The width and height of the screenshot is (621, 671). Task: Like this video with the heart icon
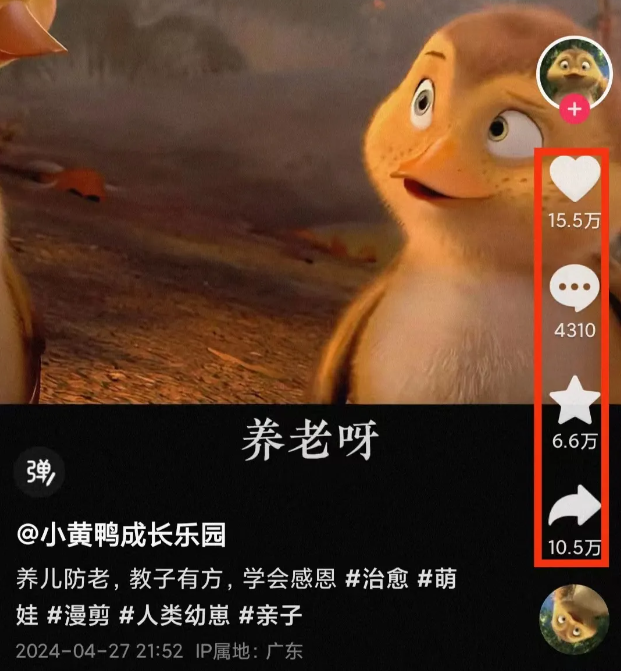(x=574, y=180)
